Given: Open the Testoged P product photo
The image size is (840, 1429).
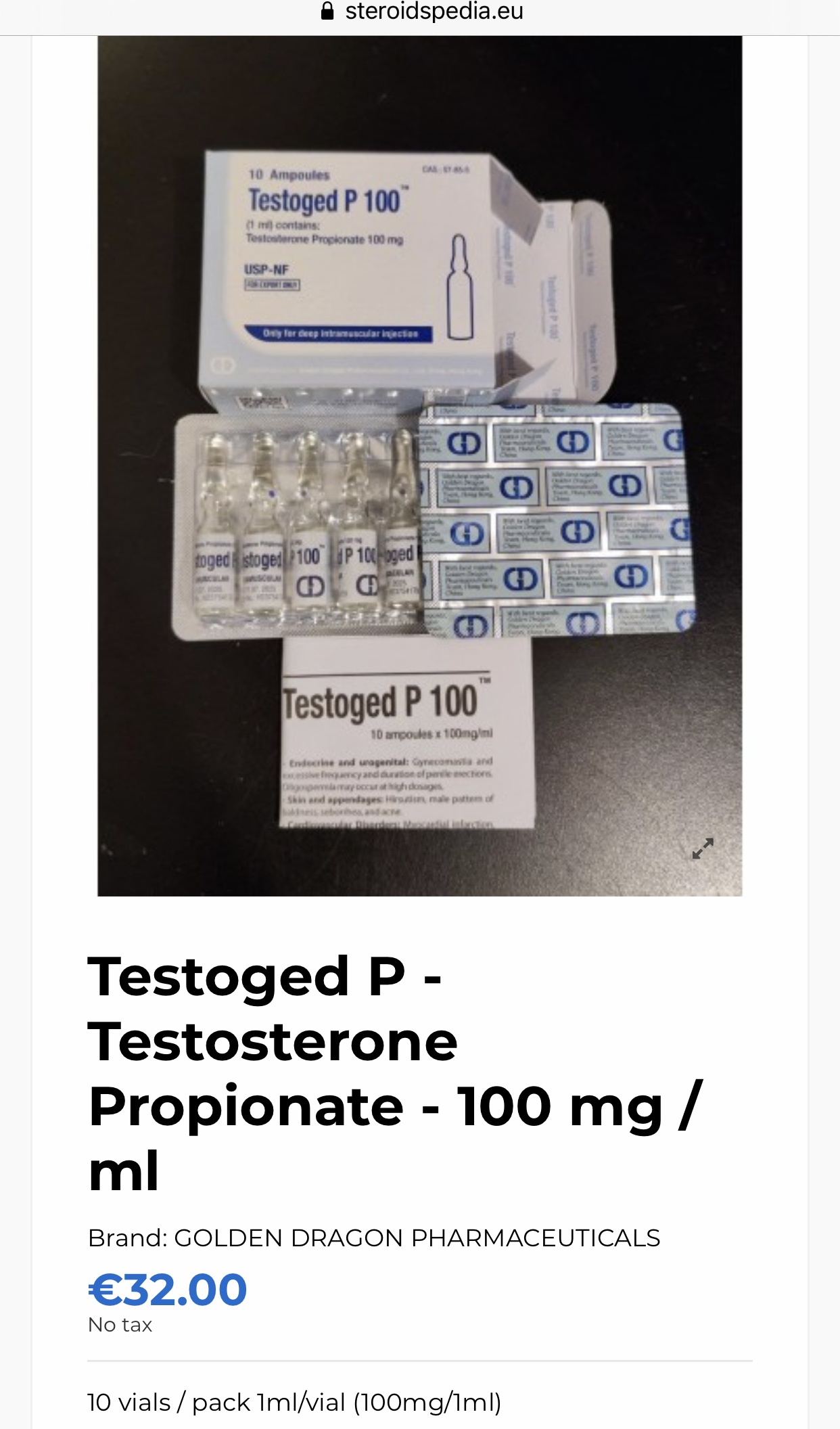Looking at the screenshot, I should 419,466.
